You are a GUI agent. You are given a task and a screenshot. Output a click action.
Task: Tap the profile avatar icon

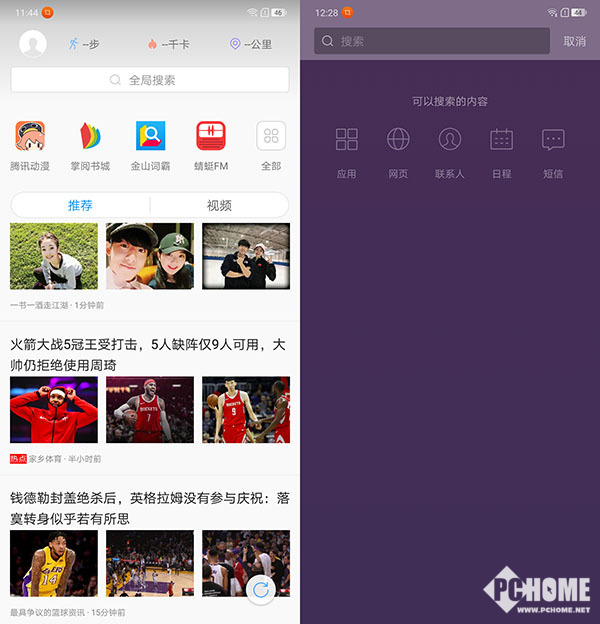(33, 44)
